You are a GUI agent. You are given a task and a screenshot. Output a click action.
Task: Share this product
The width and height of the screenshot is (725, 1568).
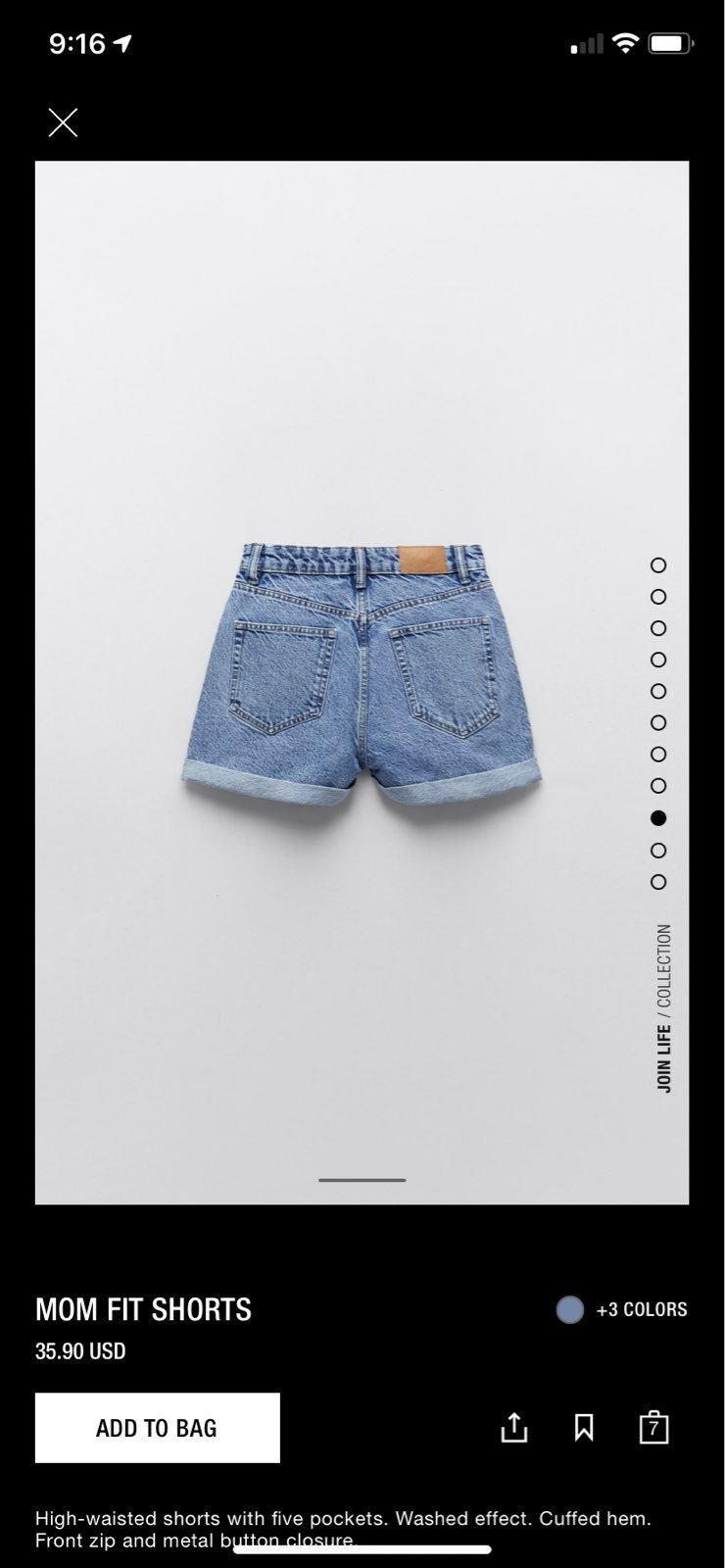coord(513,1428)
